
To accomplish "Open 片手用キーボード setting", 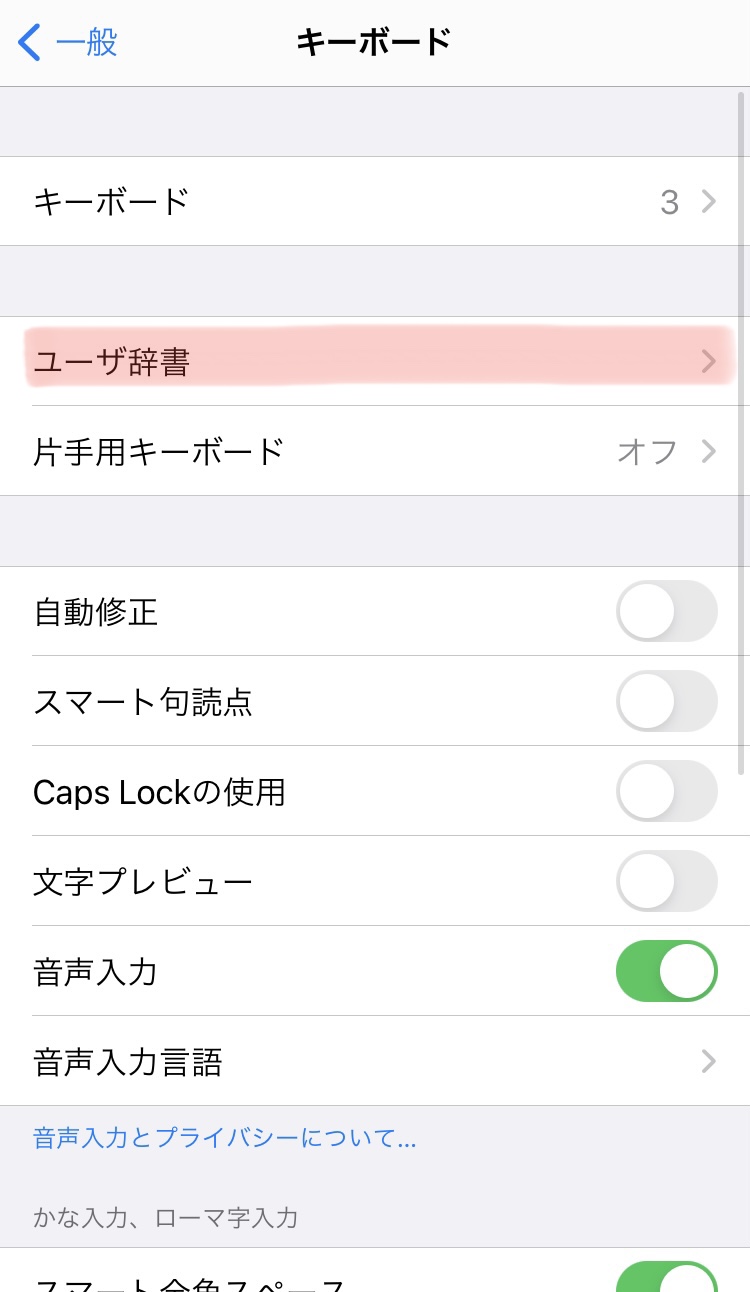I will [x=375, y=451].
